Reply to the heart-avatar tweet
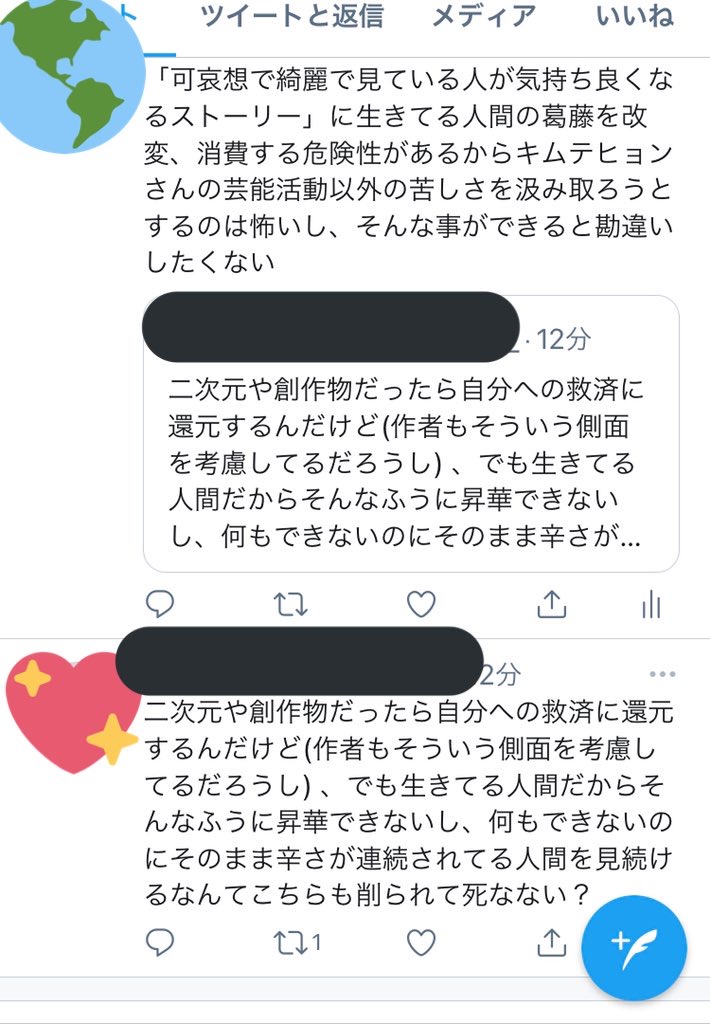 [160, 941]
